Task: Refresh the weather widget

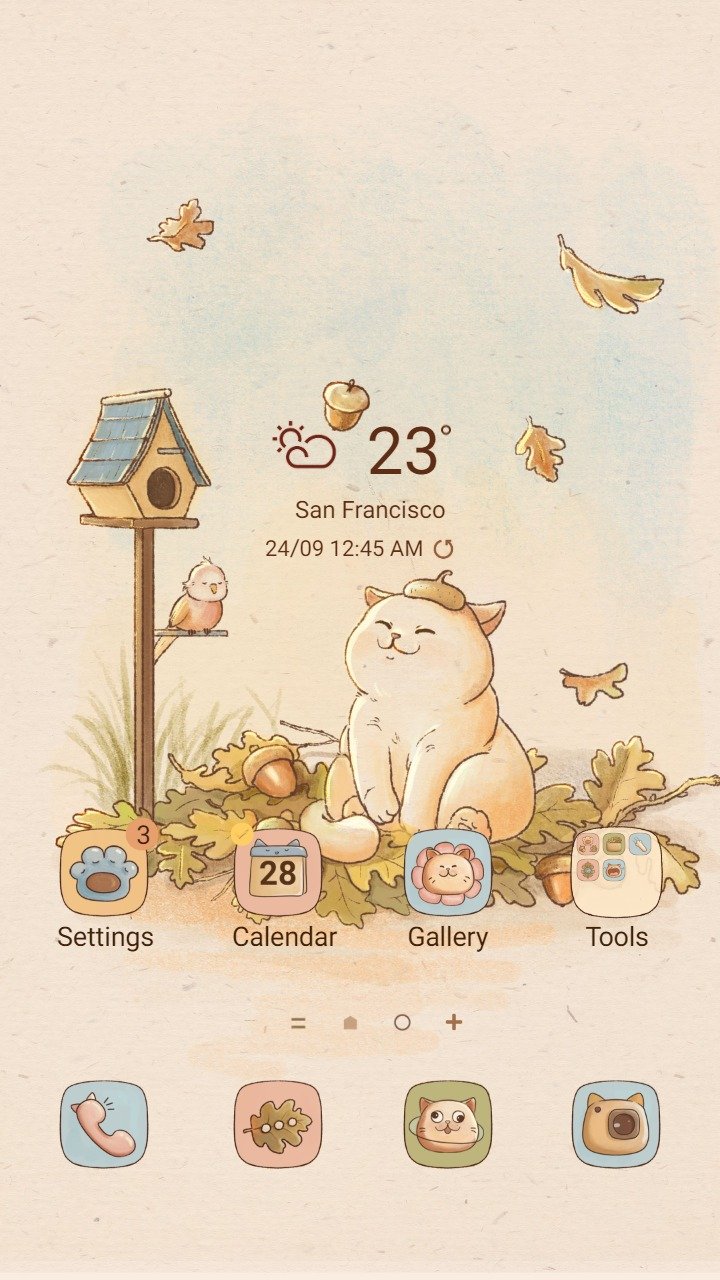Action: [x=443, y=548]
